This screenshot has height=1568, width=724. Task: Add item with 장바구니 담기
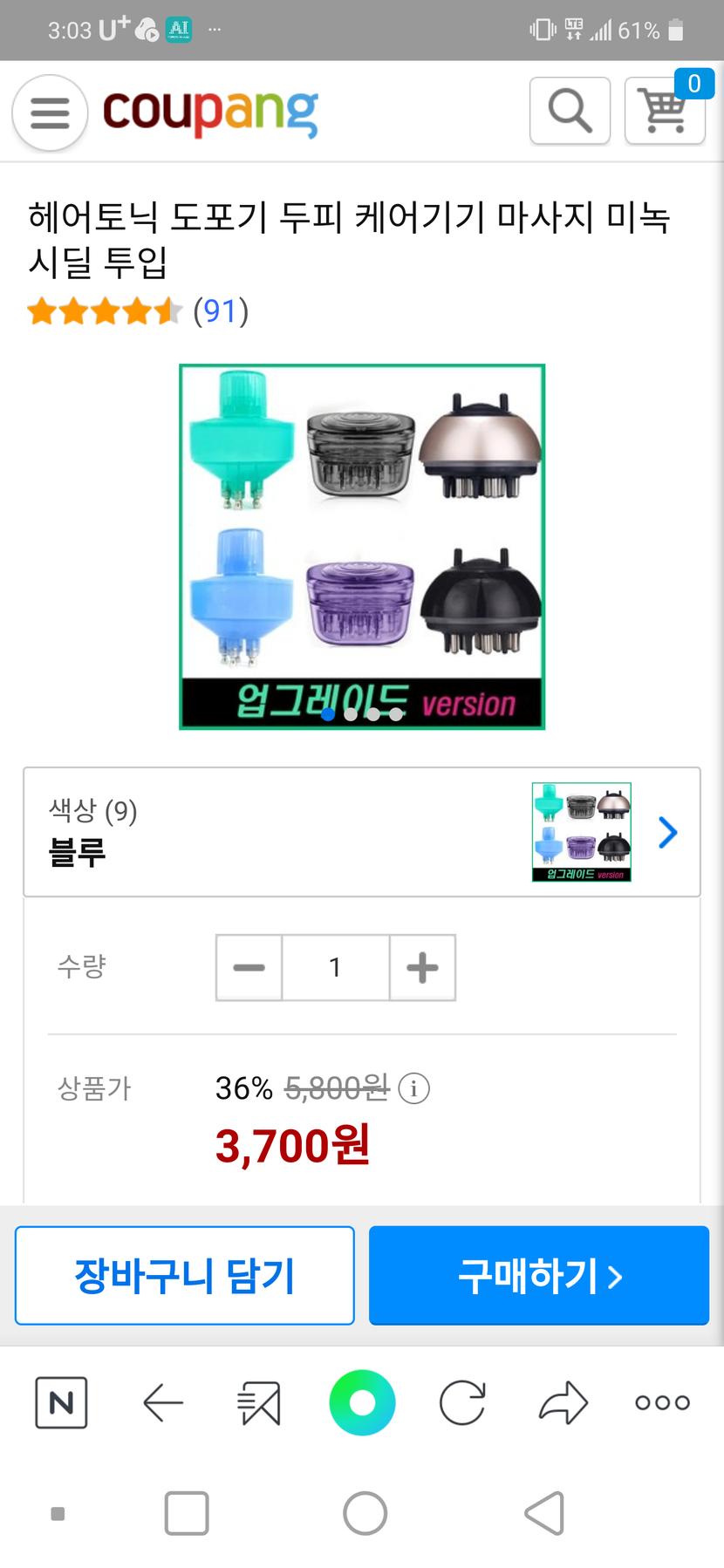point(185,1275)
